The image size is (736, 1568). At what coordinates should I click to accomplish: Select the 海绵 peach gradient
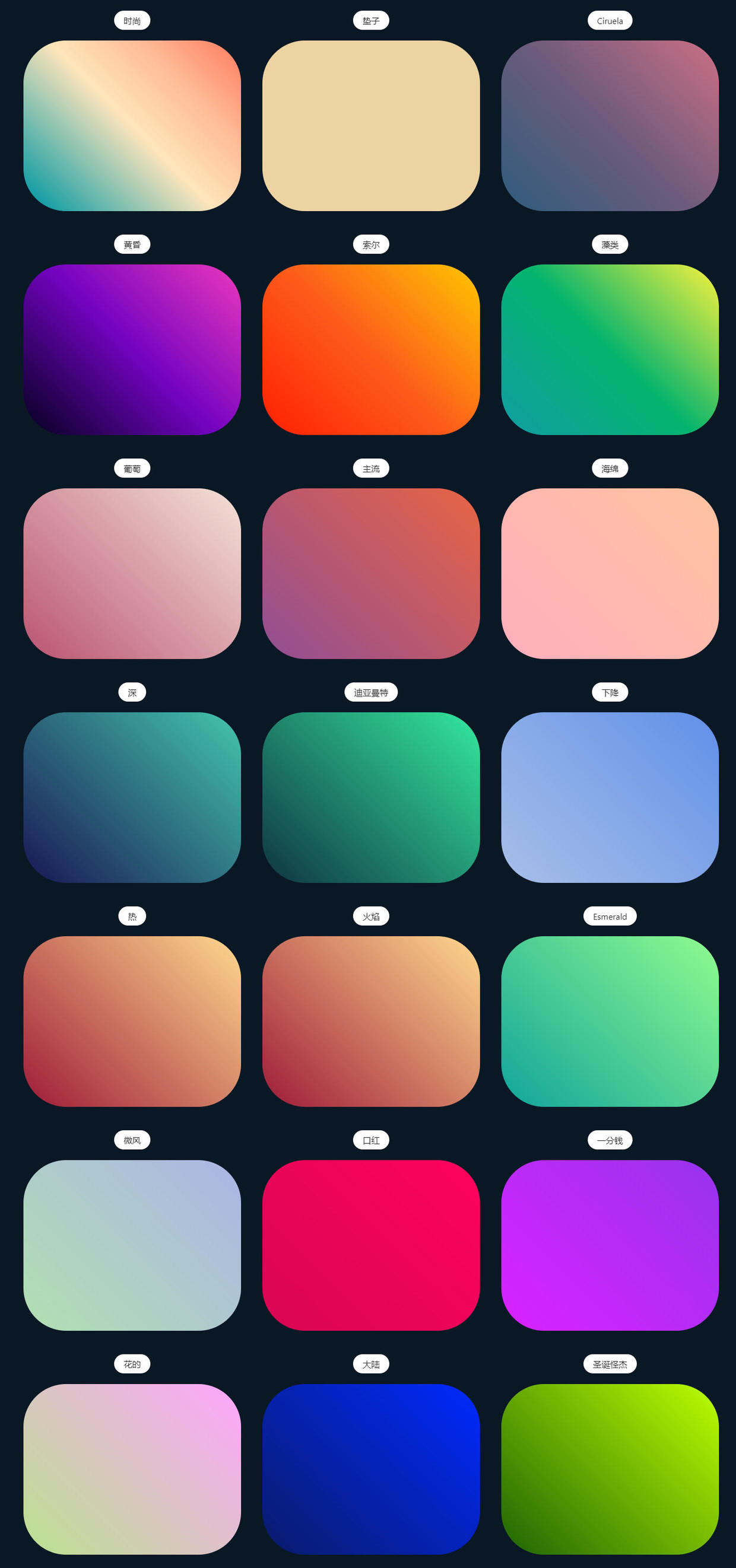click(610, 574)
